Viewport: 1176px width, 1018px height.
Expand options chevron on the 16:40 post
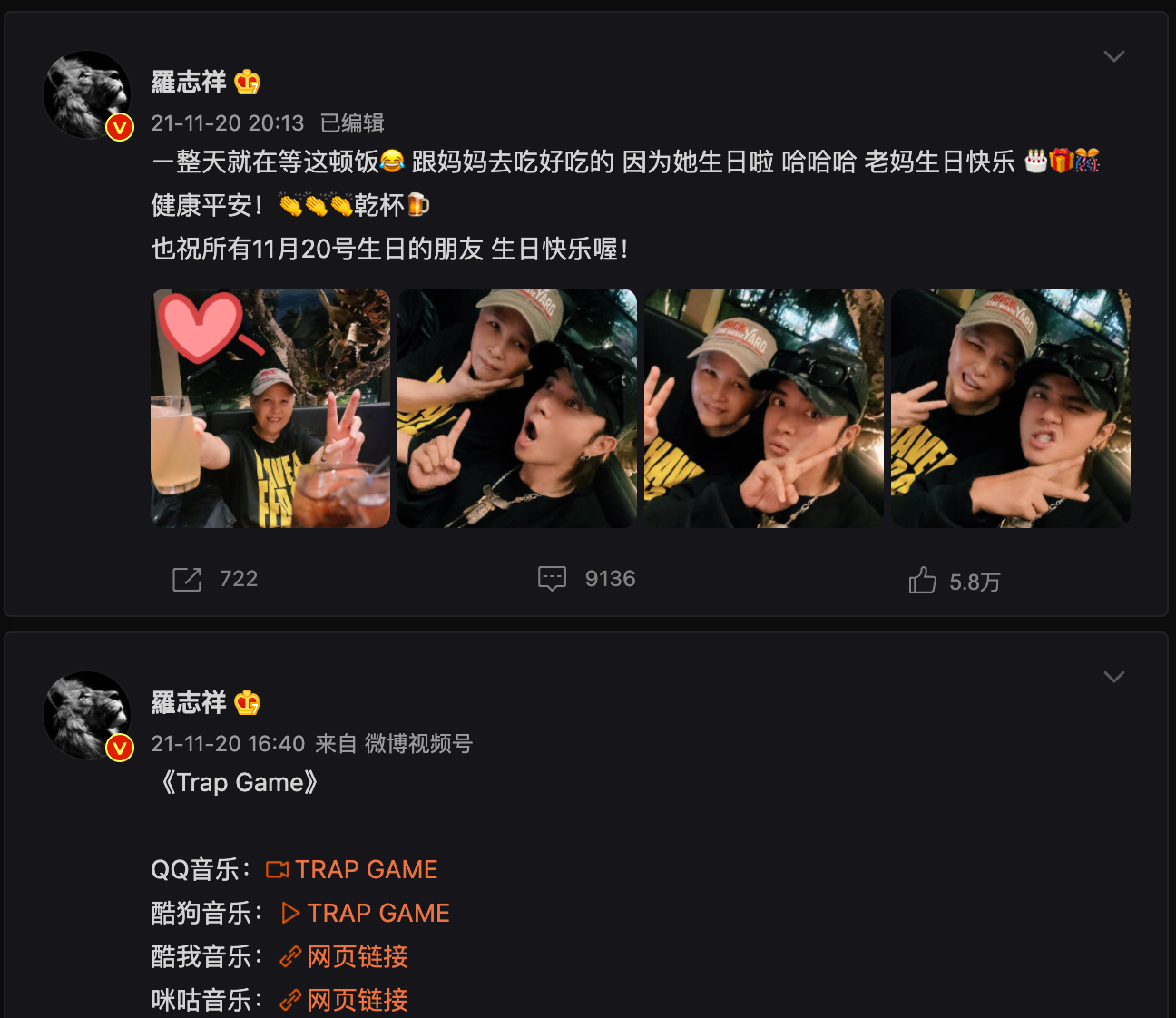(x=1113, y=678)
